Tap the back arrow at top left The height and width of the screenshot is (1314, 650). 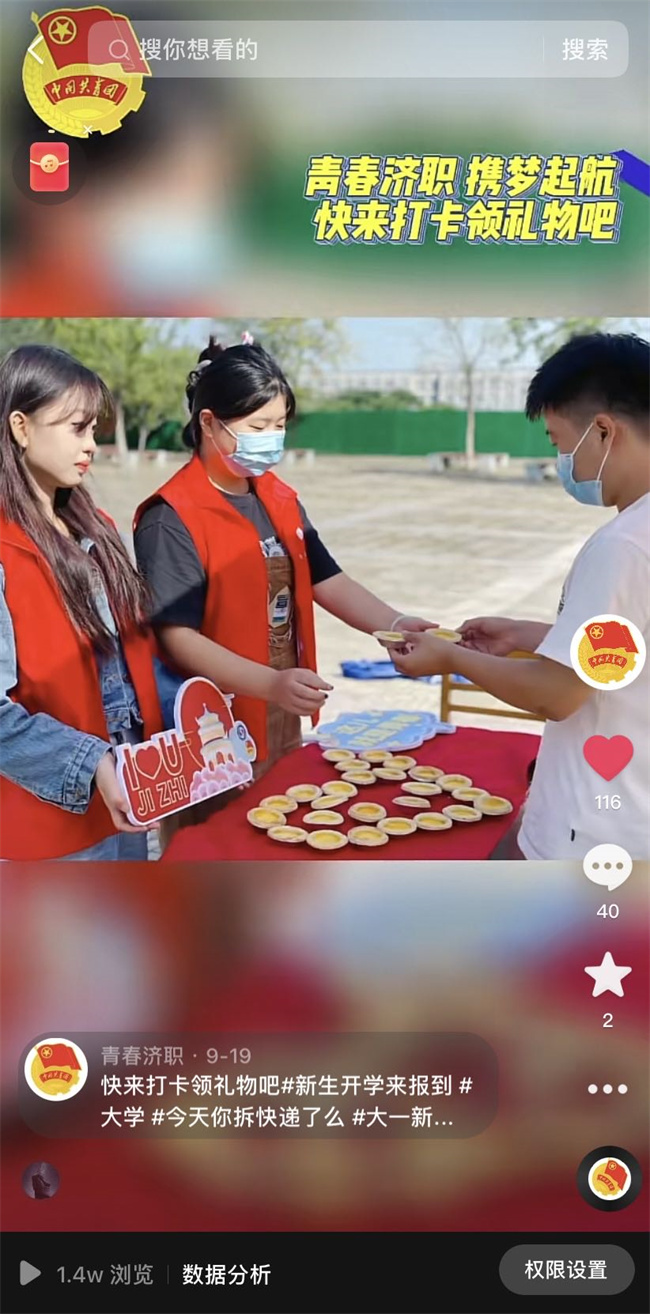[x=36, y=49]
